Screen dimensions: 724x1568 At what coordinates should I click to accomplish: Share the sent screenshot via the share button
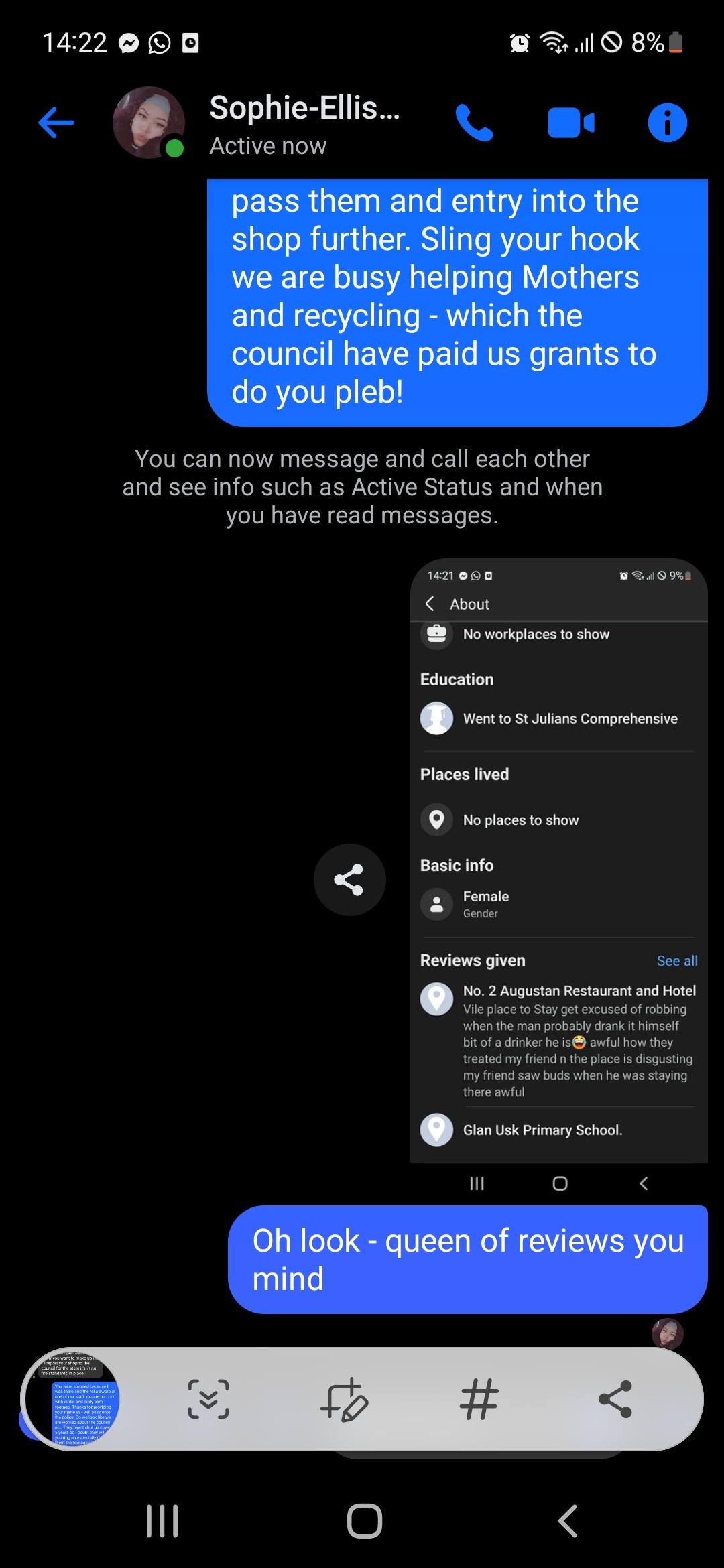[x=349, y=879]
